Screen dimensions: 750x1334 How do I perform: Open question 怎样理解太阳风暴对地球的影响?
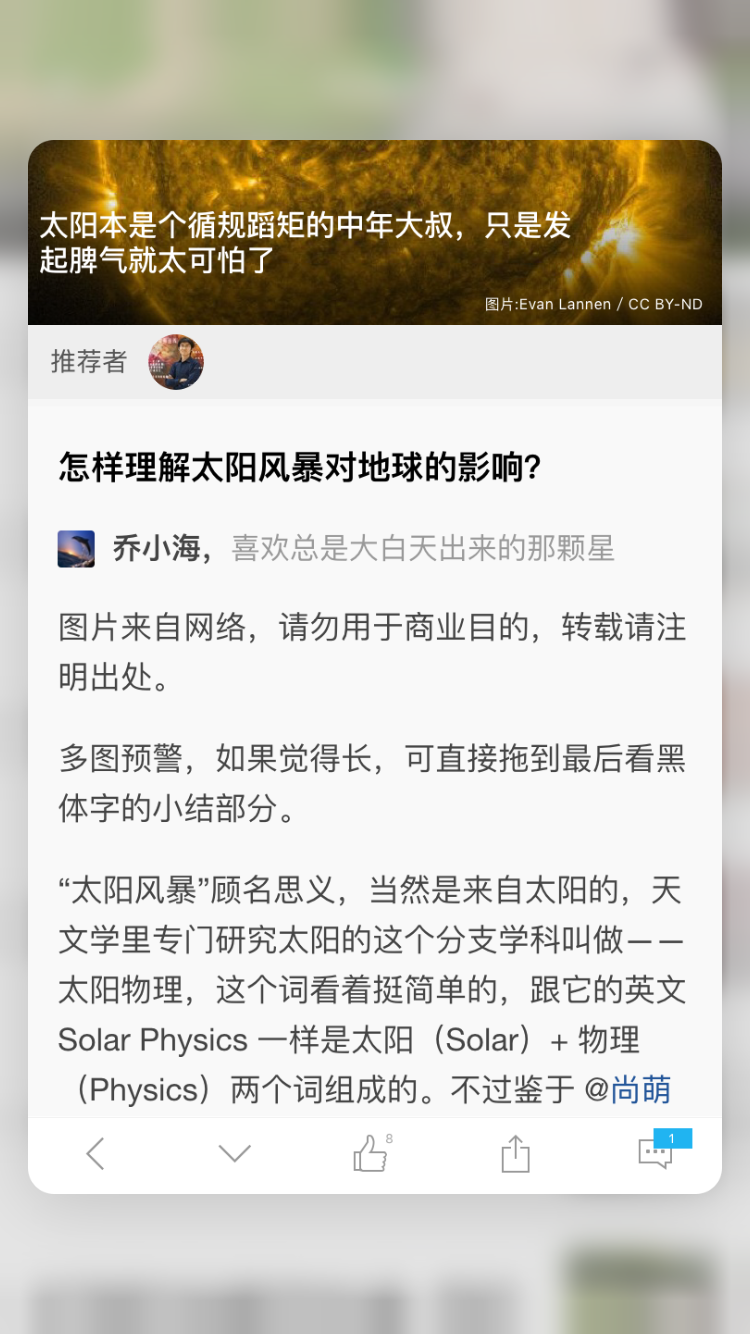pyautogui.click(x=300, y=467)
